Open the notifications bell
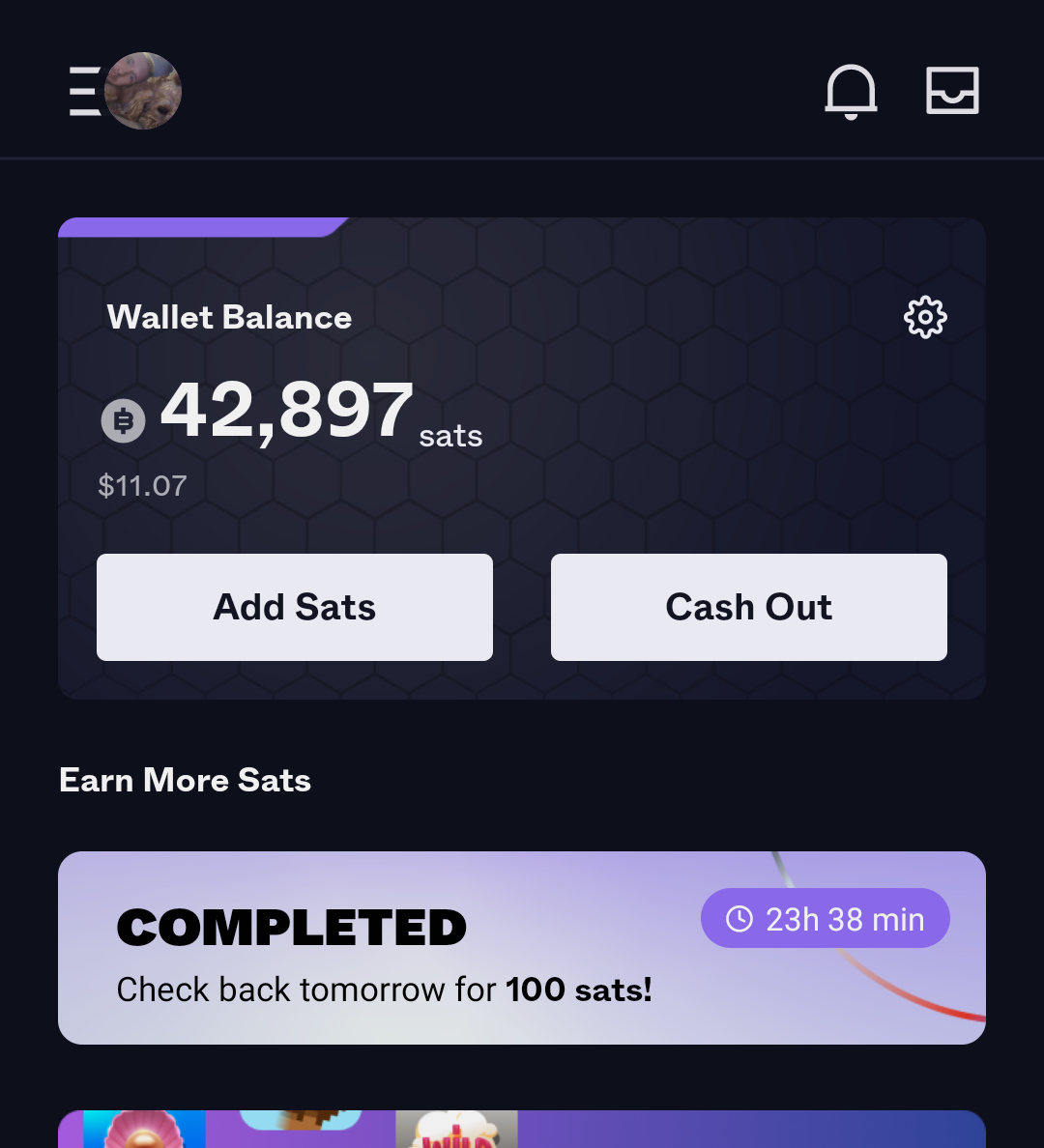1044x1148 pixels. tap(851, 92)
